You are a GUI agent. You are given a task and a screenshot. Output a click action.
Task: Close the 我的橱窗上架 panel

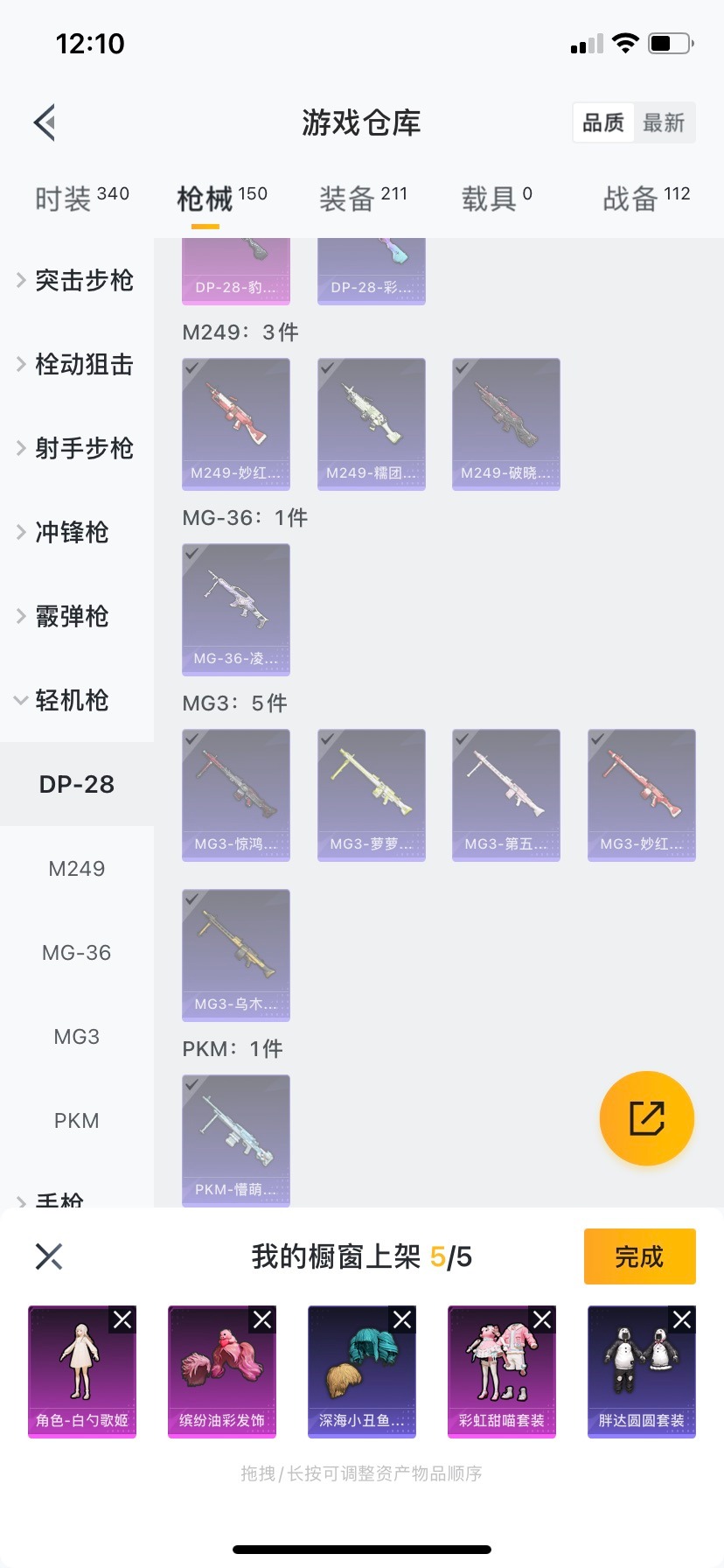(49, 1256)
